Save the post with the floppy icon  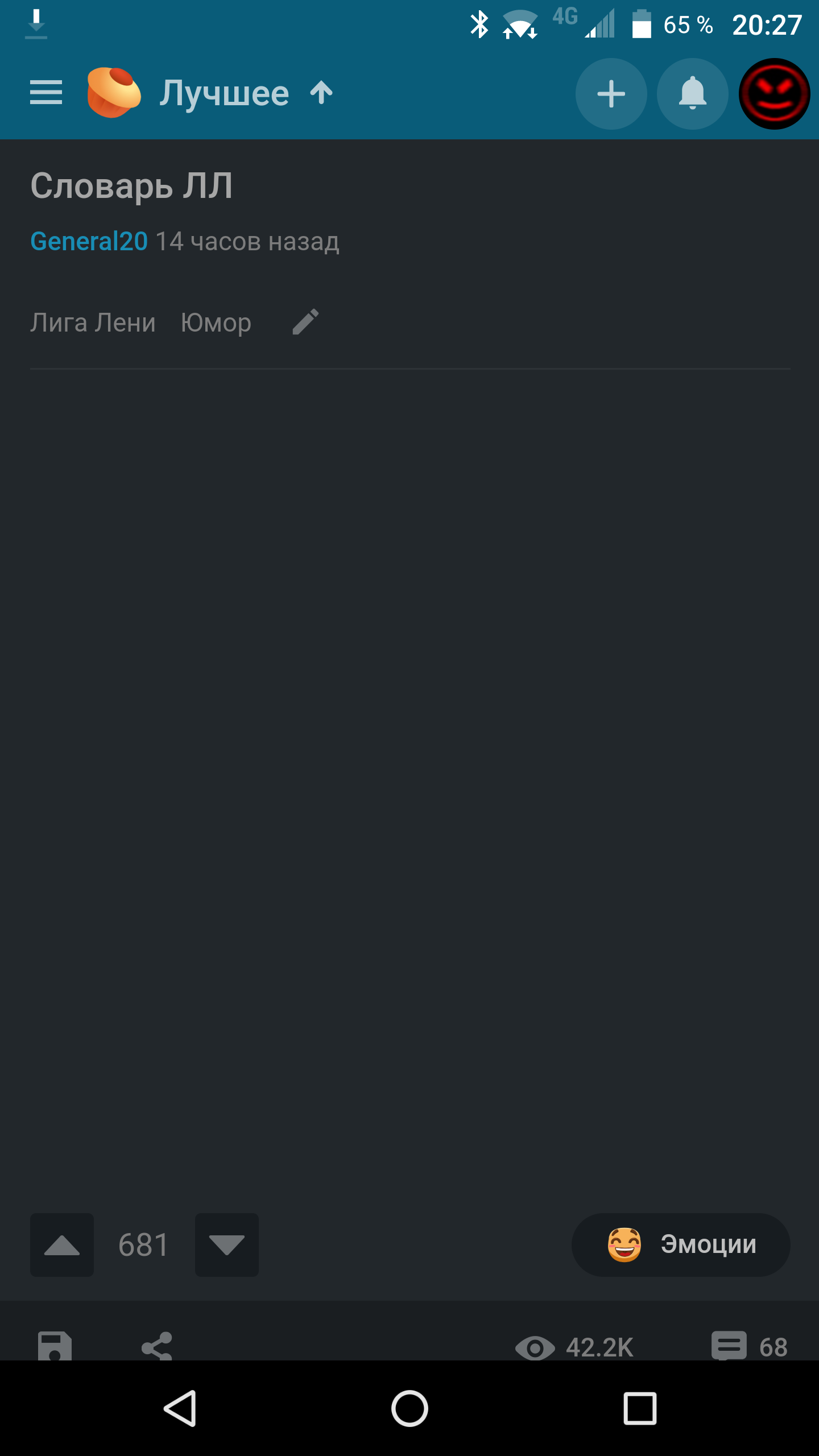55,1346
